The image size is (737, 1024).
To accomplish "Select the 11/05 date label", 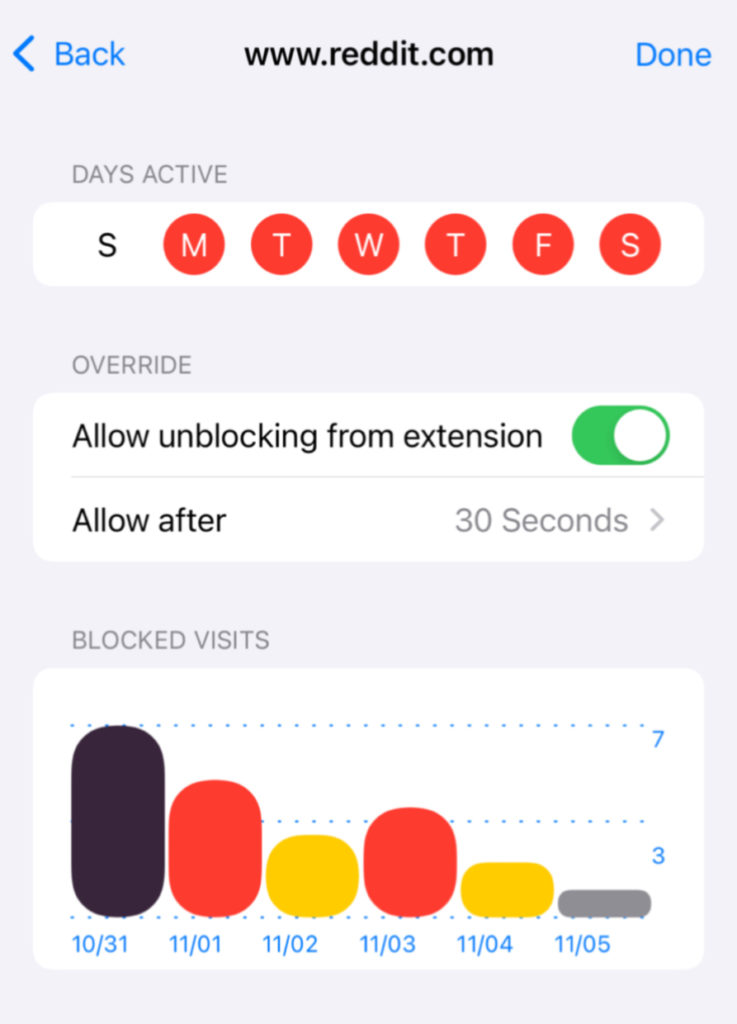I will coord(581,942).
